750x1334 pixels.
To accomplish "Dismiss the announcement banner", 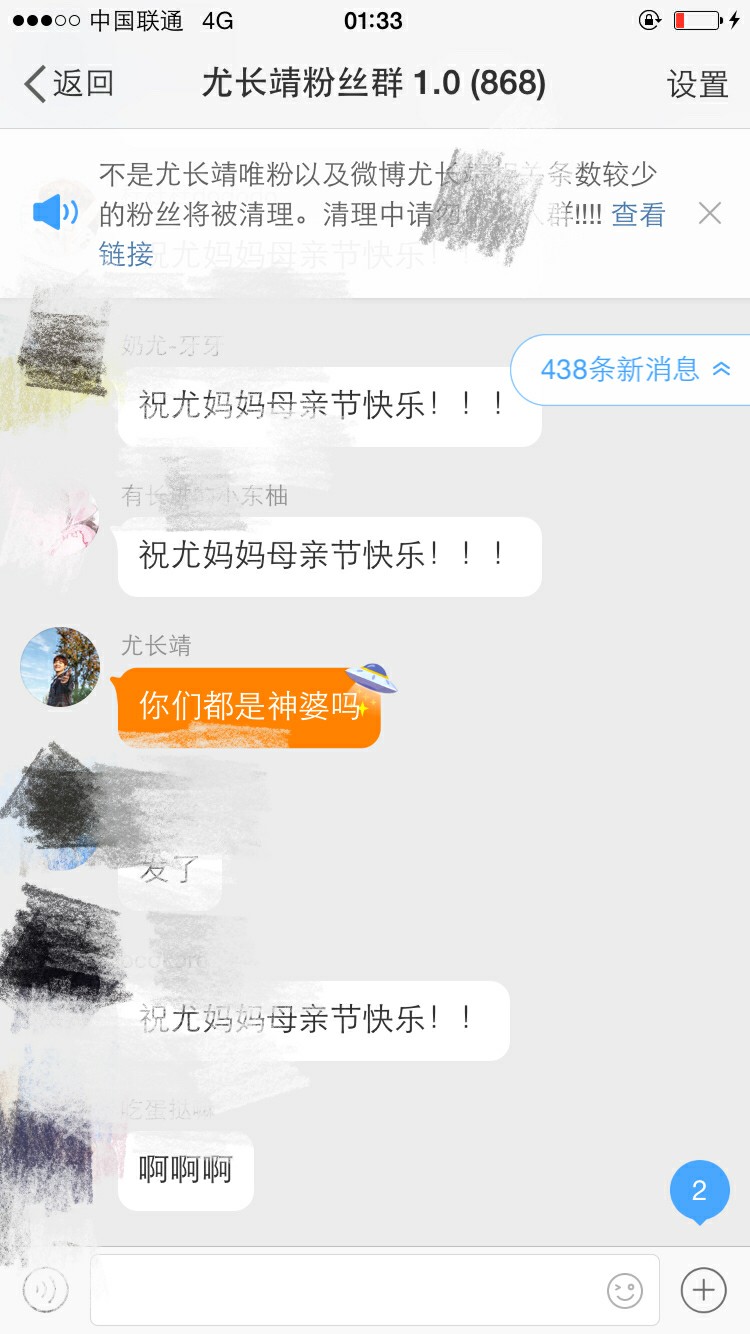I will (x=709, y=213).
